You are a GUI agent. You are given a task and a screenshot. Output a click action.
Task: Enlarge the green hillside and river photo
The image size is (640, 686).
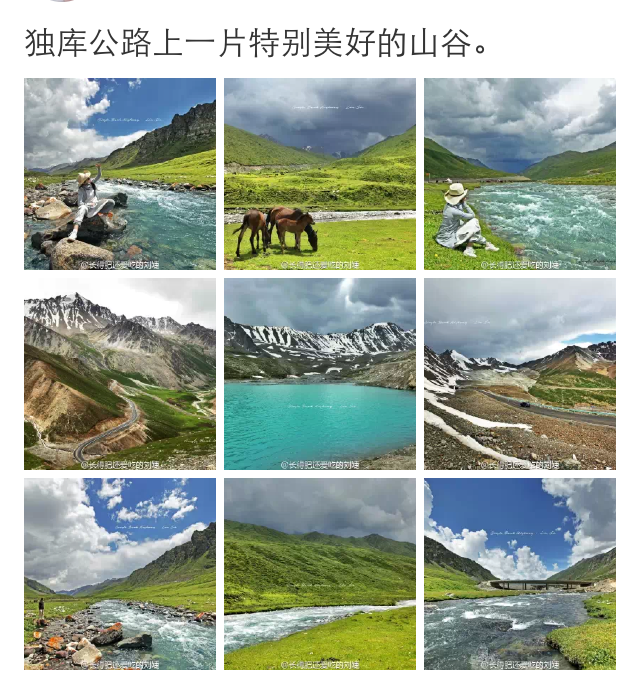pos(320,574)
